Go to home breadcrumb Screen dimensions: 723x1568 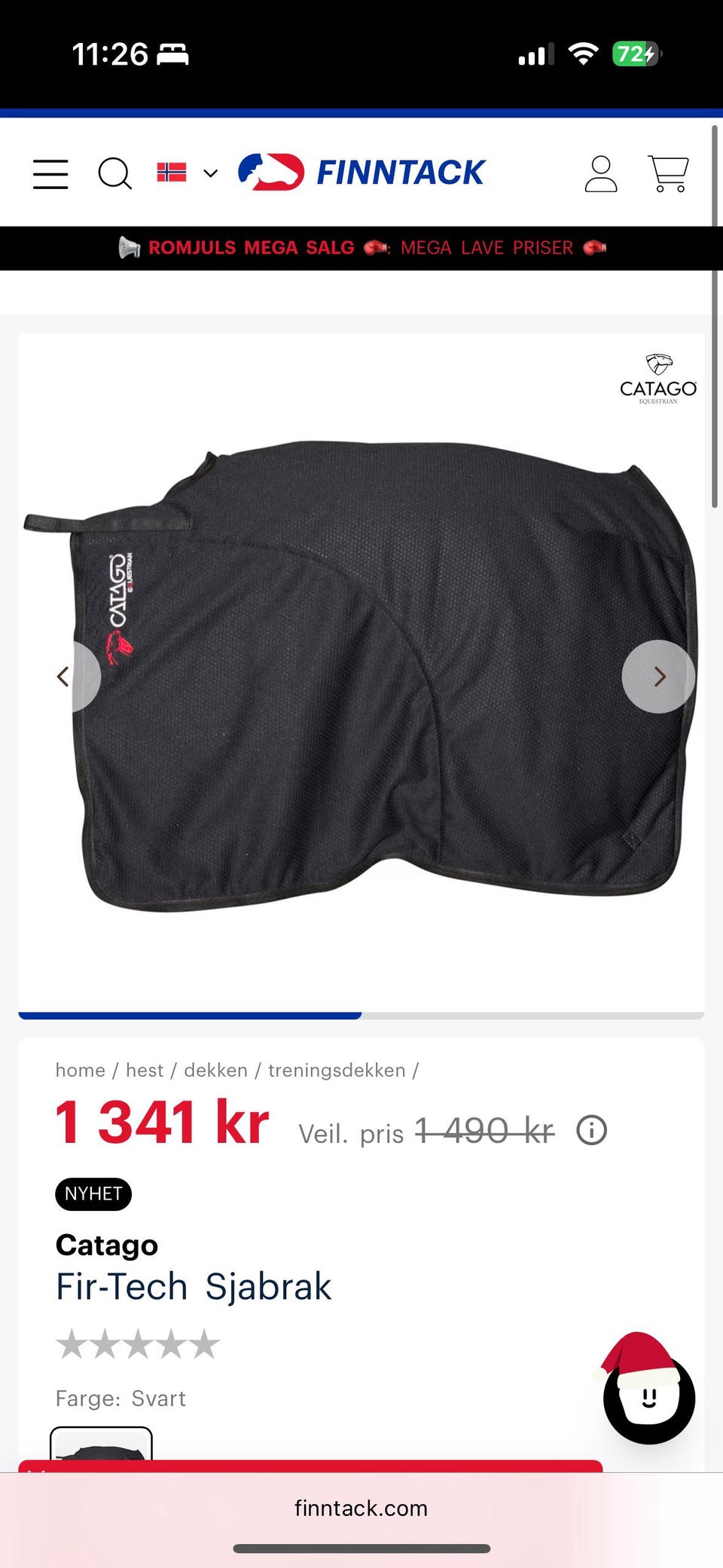point(80,1070)
